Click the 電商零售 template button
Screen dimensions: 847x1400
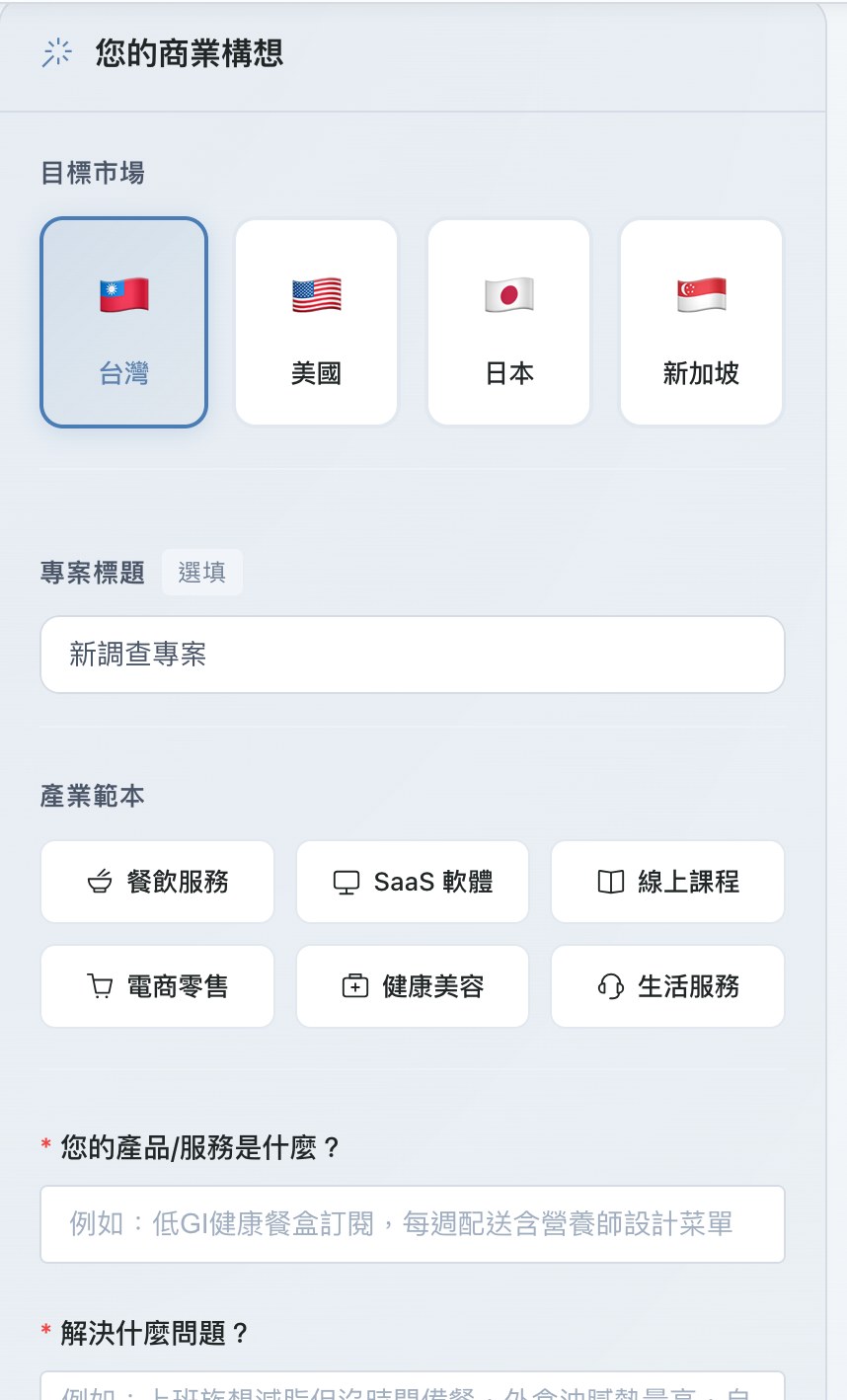coord(157,985)
